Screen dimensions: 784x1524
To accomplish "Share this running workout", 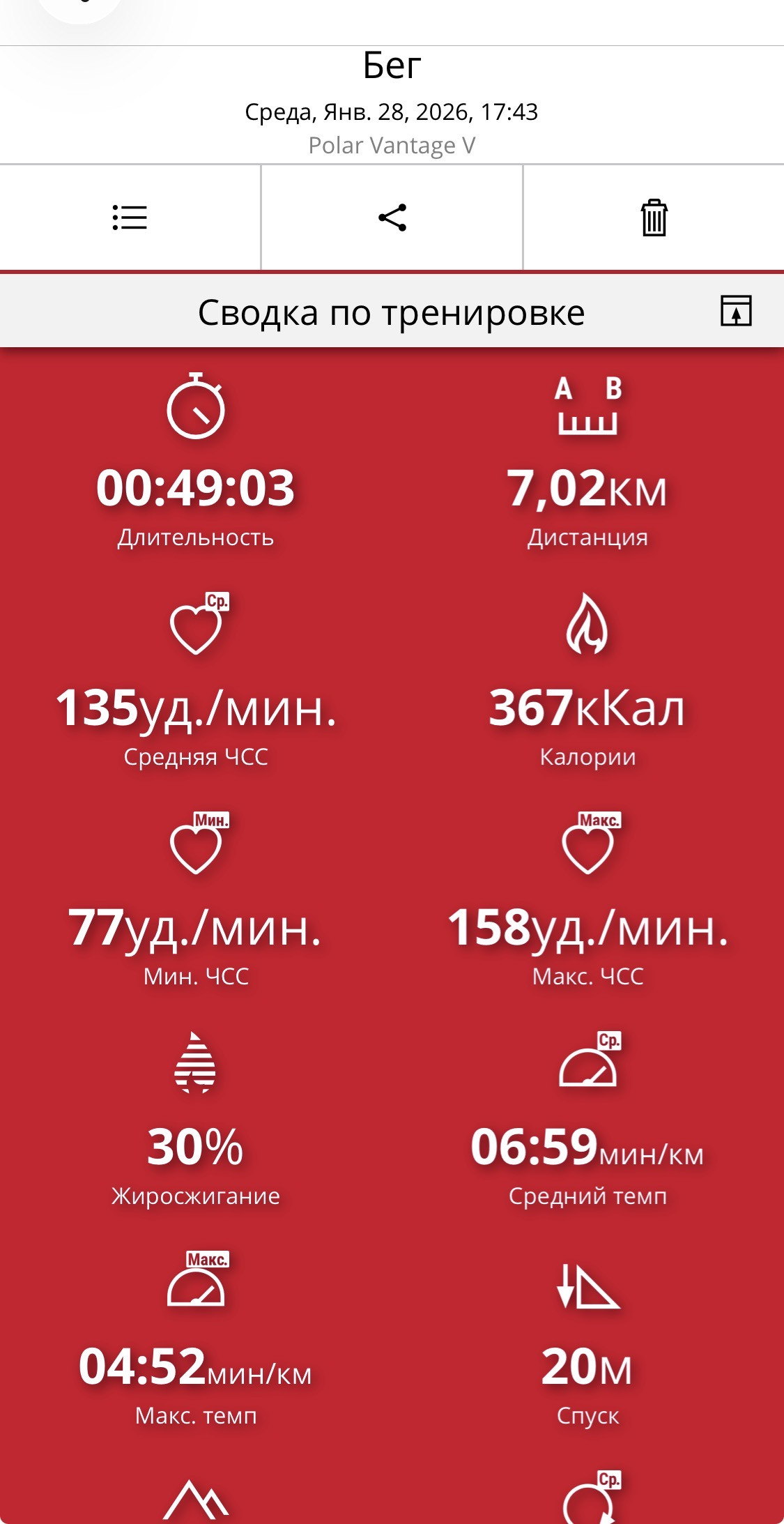I will coord(392,218).
